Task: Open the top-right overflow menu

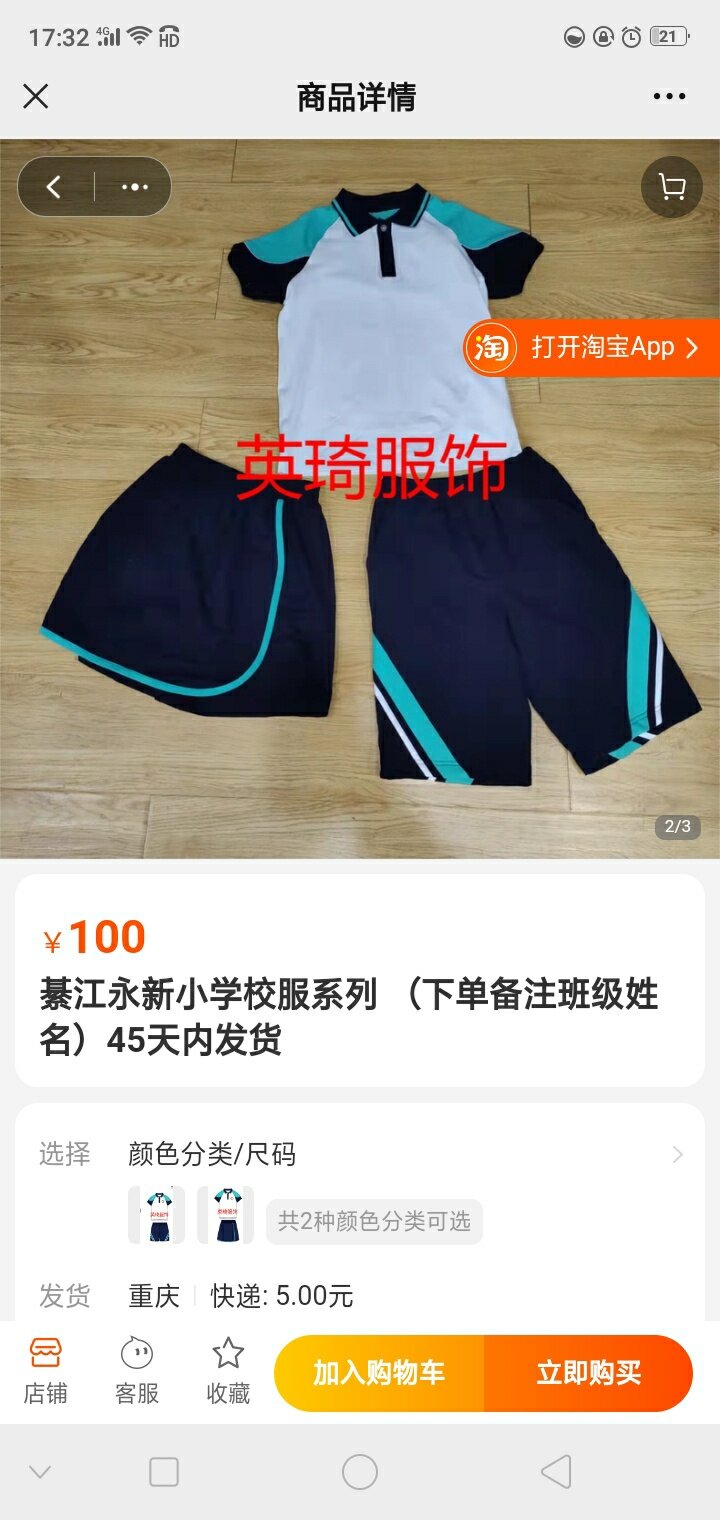Action: coord(669,96)
